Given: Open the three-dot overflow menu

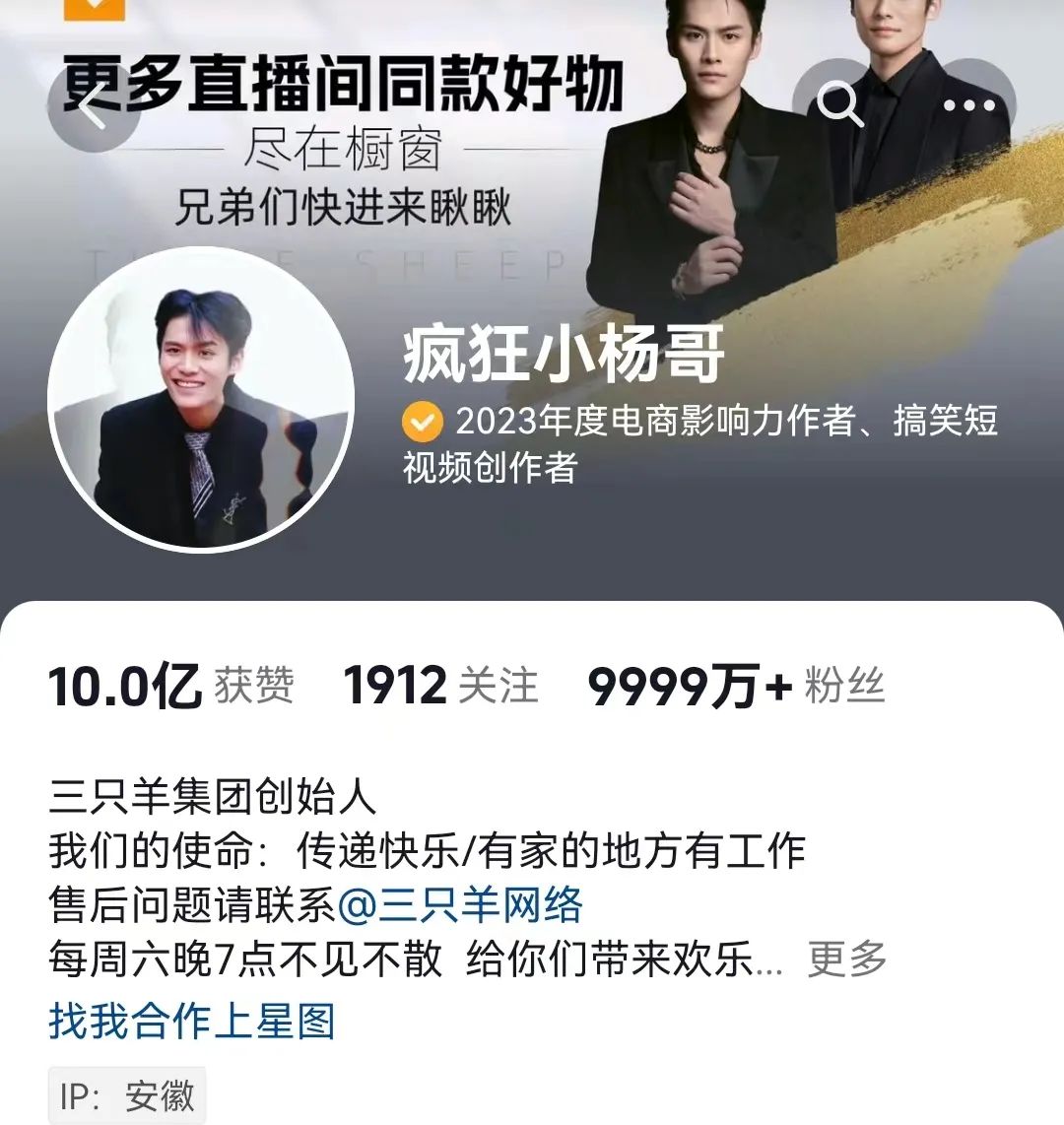Looking at the screenshot, I should (968, 105).
